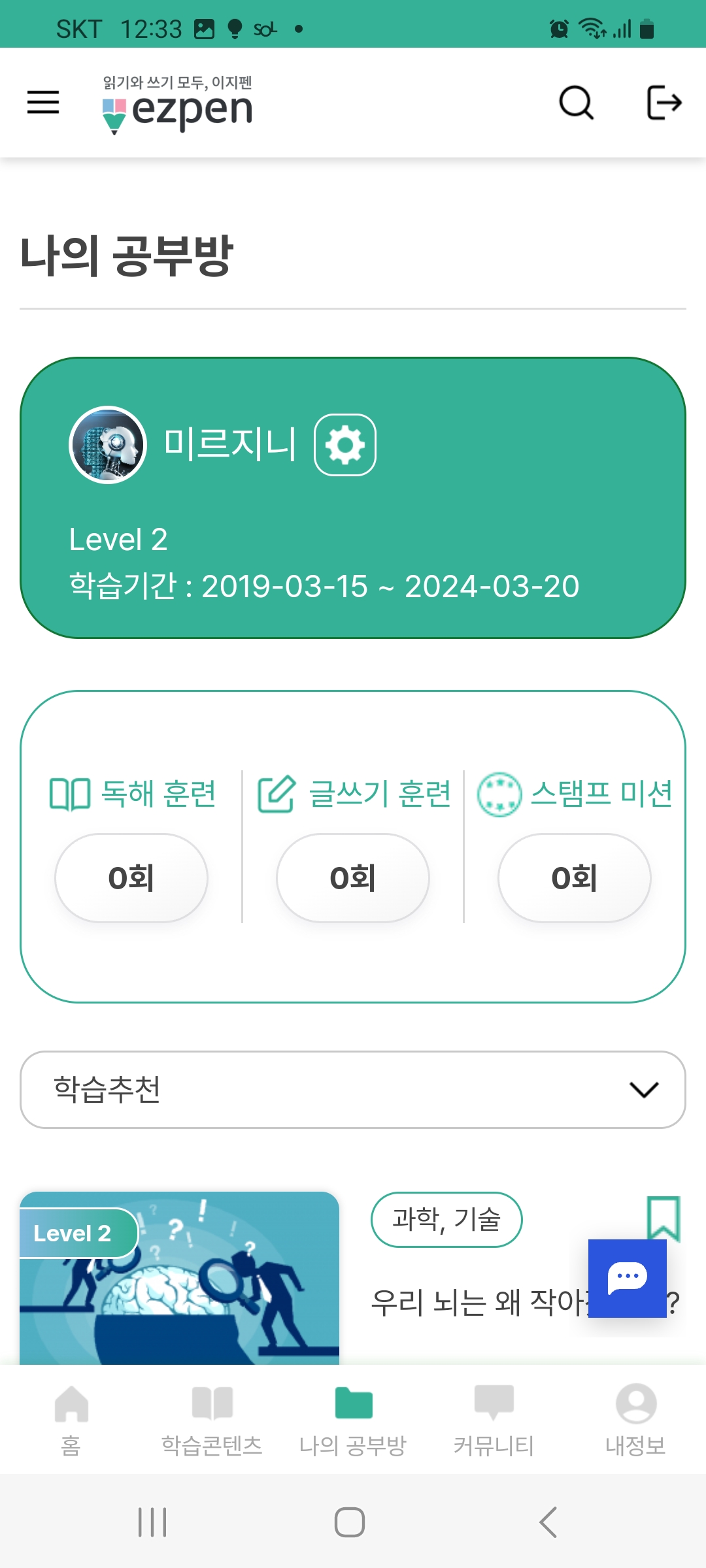This screenshot has height=1568, width=706.
Task: Bookmark the brain article
Action: pyautogui.click(x=664, y=1218)
